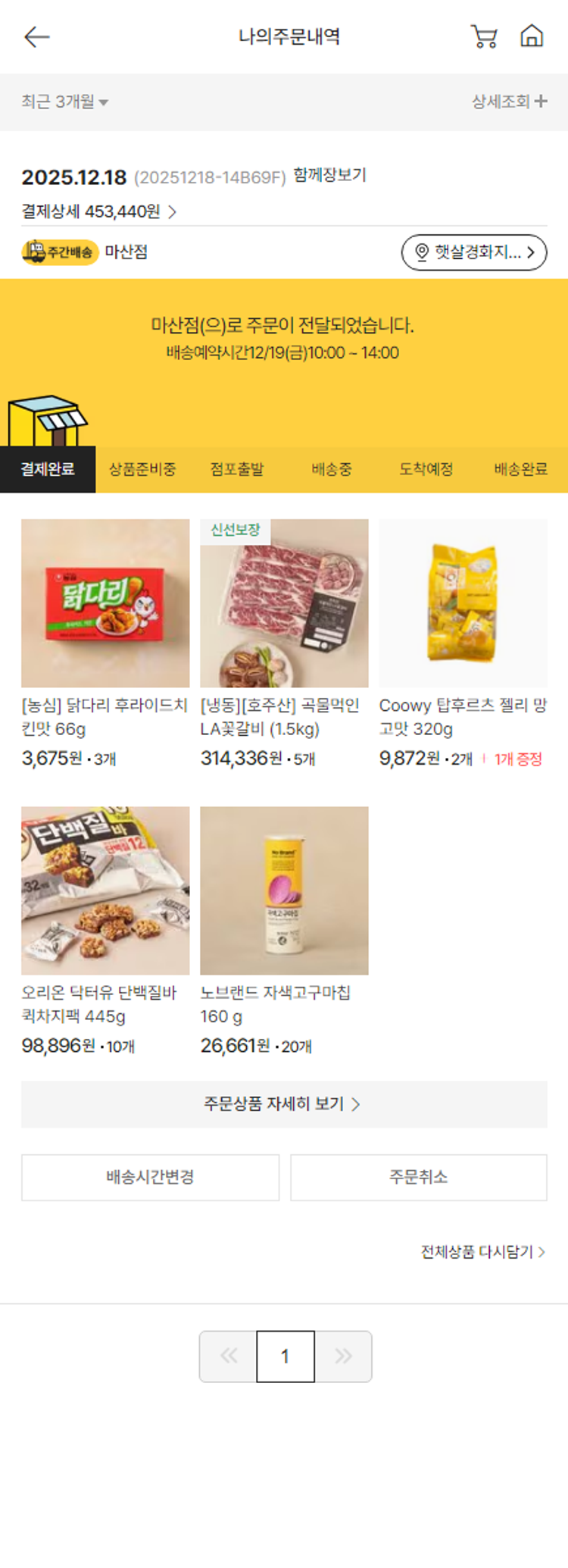The image size is (568, 1568).
Task: Tap 전체상품 다시담기 to re-add items
Action: (483, 1252)
